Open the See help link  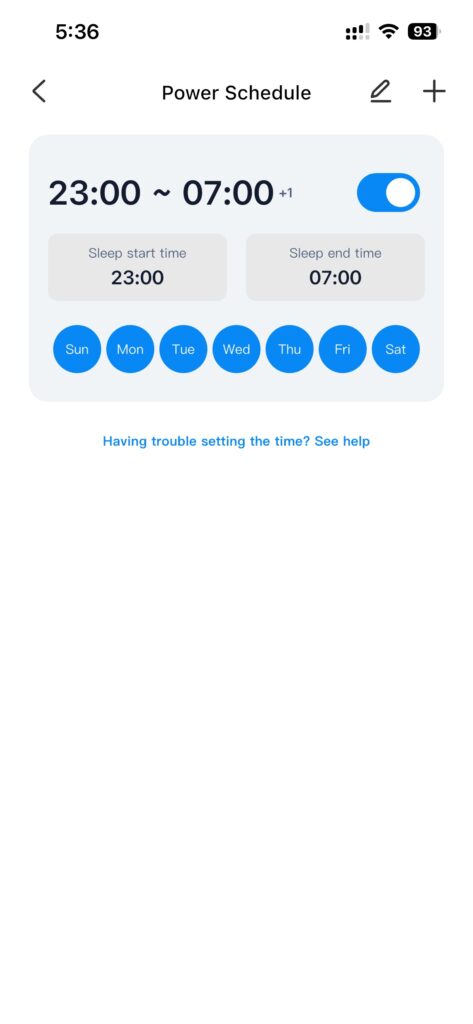[342, 441]
